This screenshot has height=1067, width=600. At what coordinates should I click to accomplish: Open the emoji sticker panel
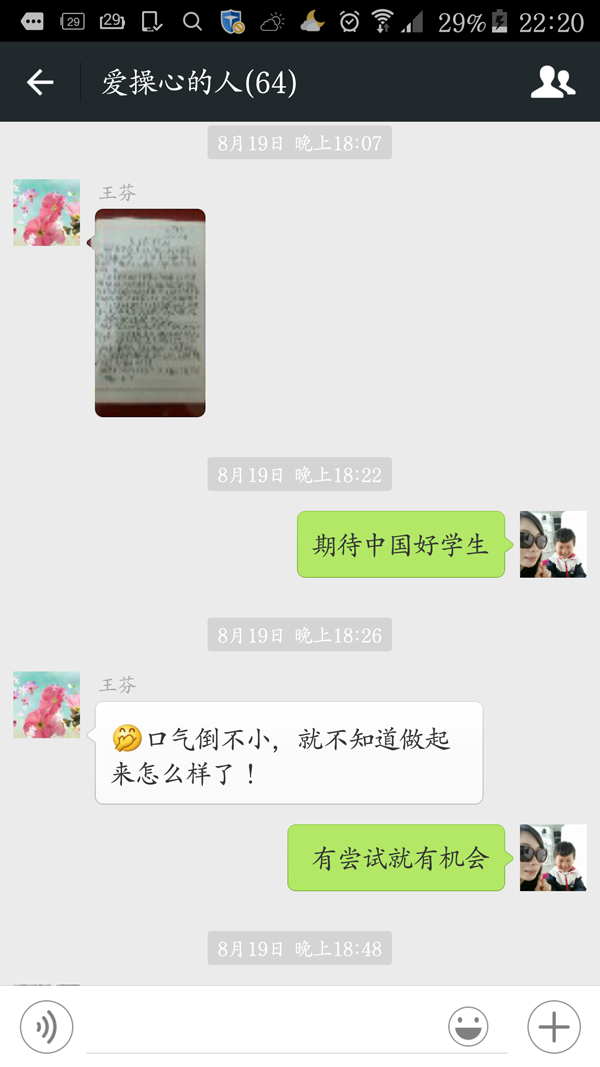[x=468, y=1026]
